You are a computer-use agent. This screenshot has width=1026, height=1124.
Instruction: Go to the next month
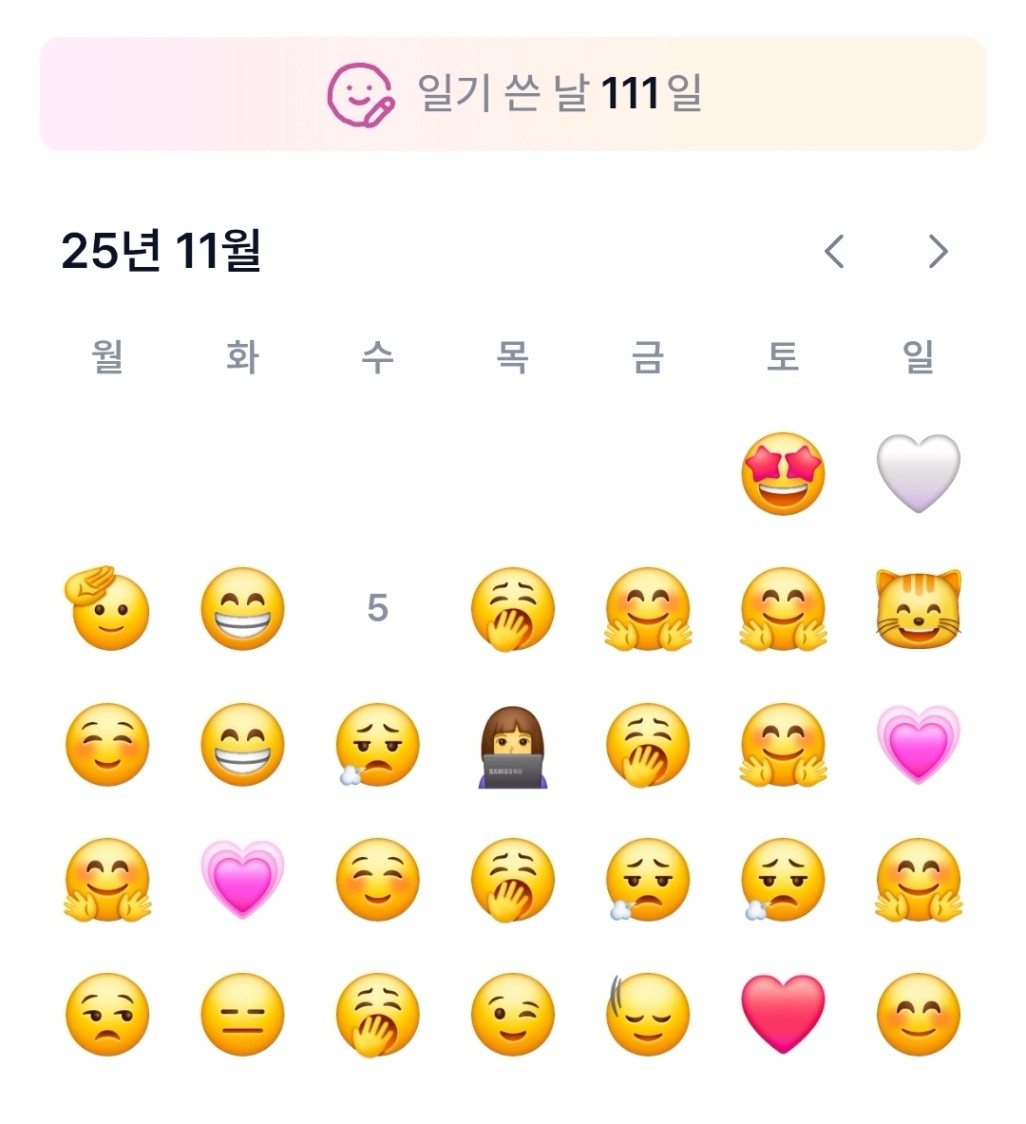pyautogui.click(x=937, y=252)
